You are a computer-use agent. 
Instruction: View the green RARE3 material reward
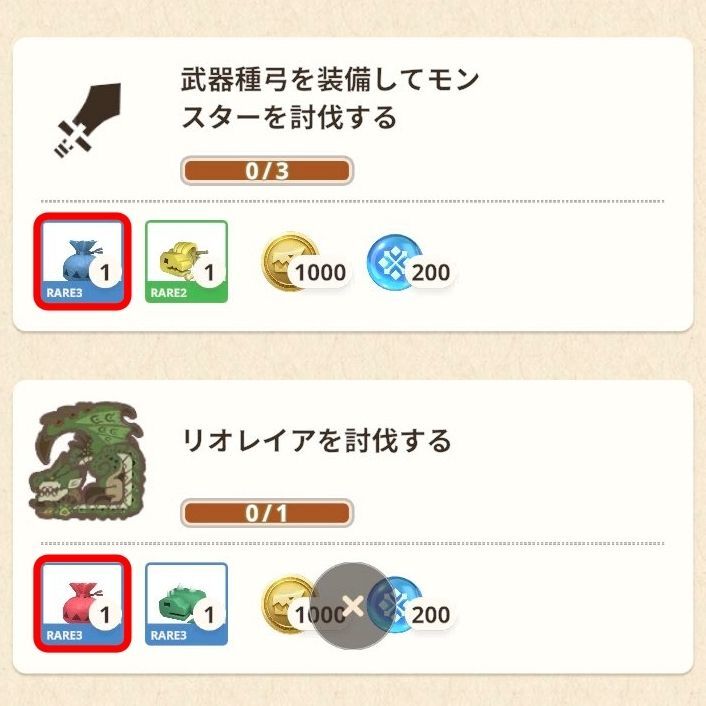186,603
